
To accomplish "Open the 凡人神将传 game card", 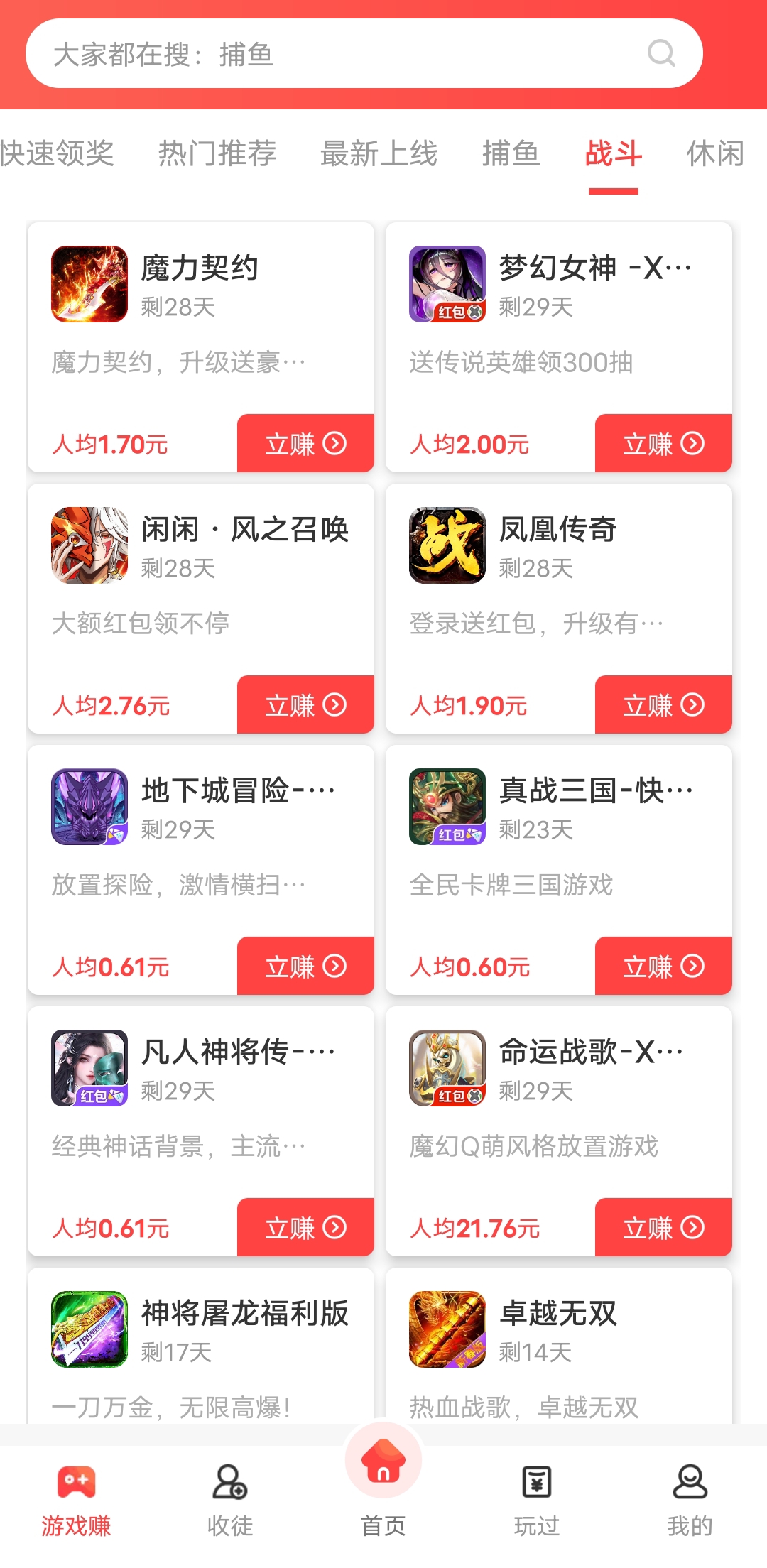I will point(201,1131).
